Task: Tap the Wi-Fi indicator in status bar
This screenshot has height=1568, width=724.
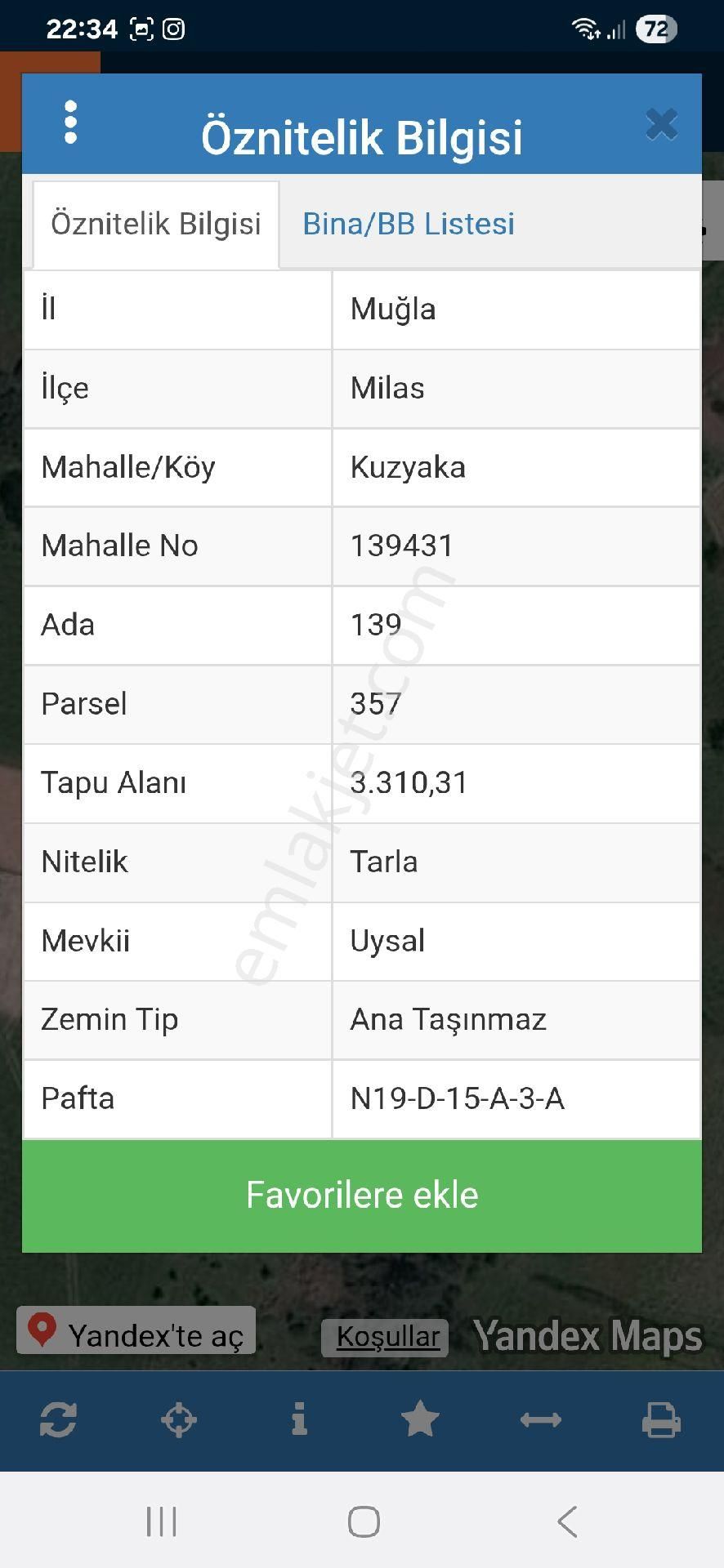Action: point(585,27)
